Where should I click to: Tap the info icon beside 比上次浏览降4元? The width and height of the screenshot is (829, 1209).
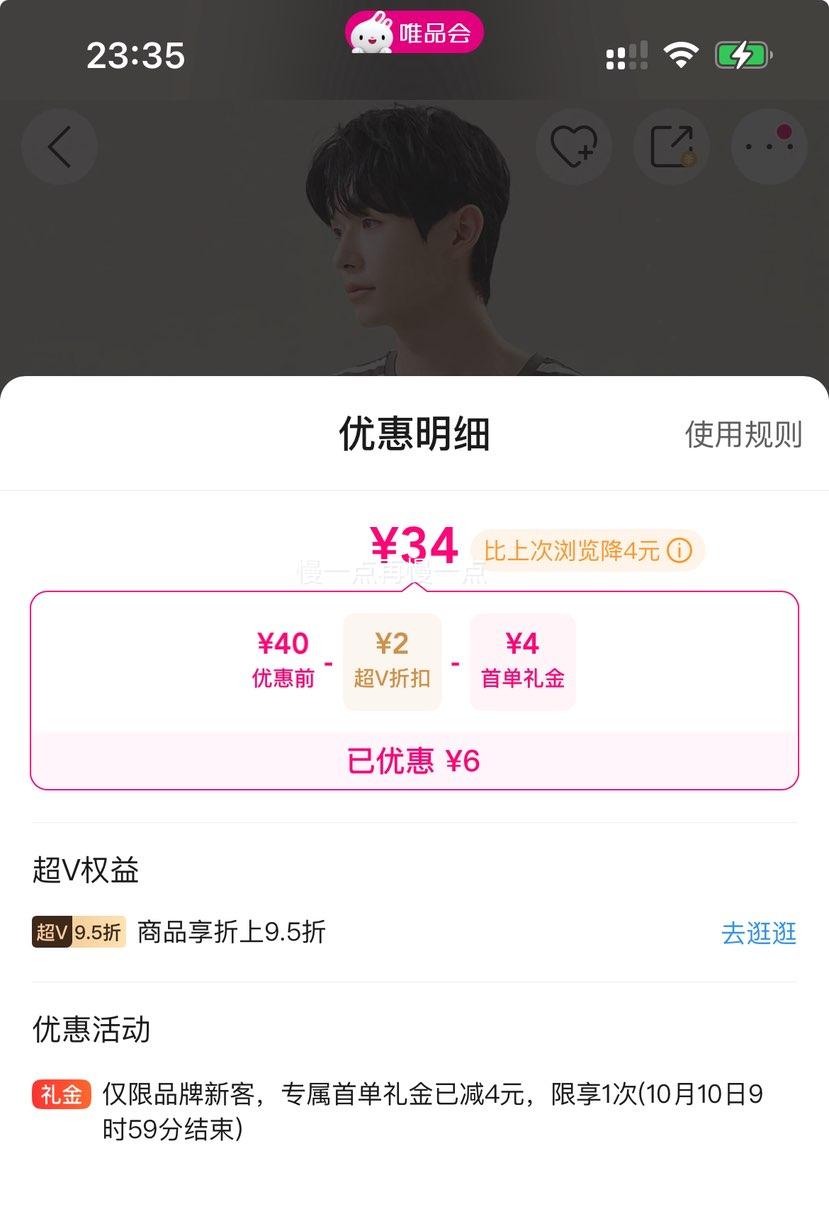pos(679,551)
